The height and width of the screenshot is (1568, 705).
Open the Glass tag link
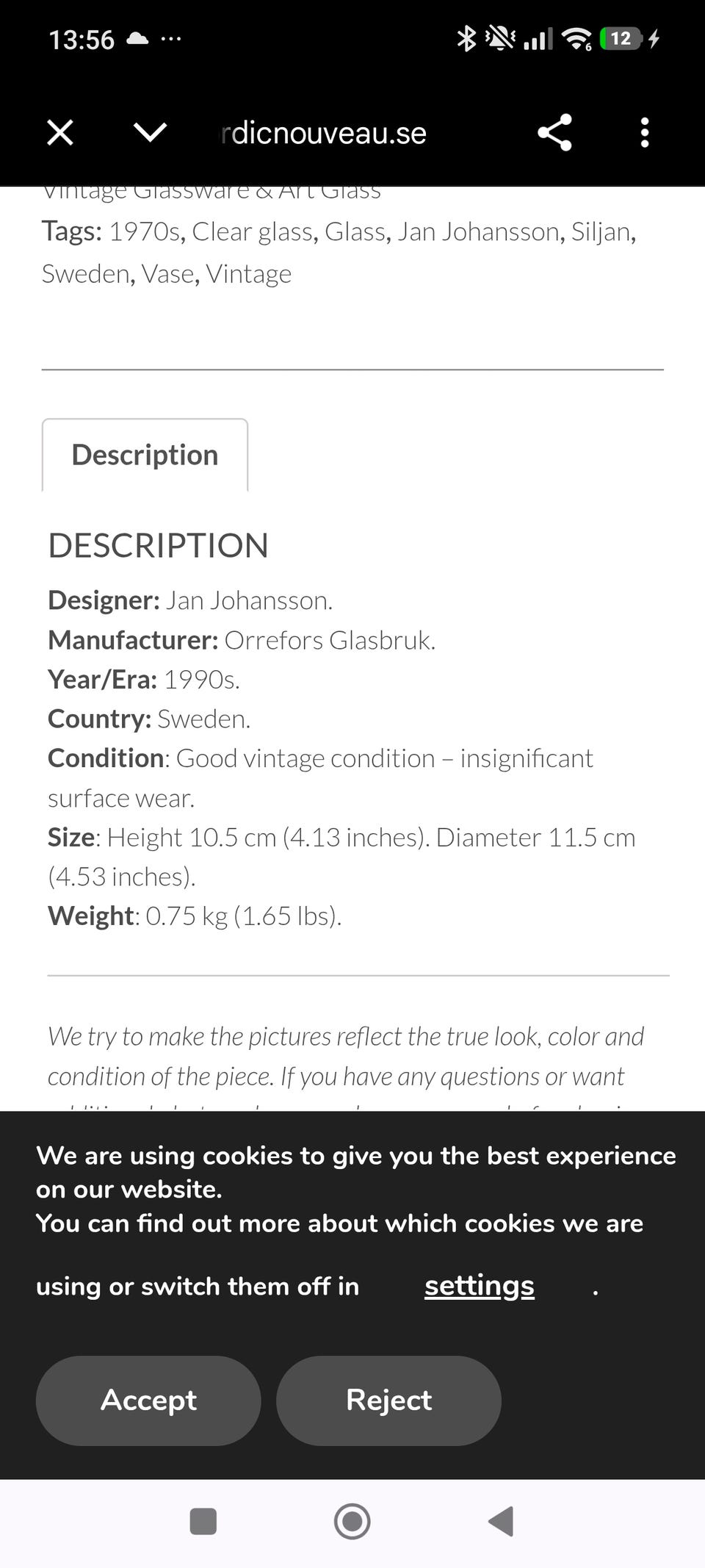click(356, 232)
